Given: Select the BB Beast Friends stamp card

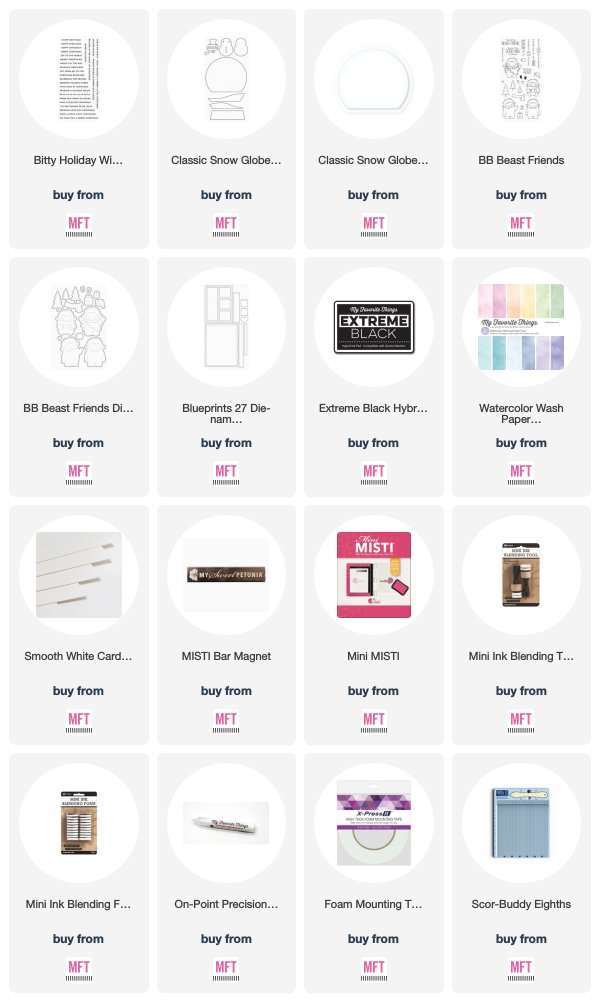Looking at the screenshot, I should [x=521, y=128].
